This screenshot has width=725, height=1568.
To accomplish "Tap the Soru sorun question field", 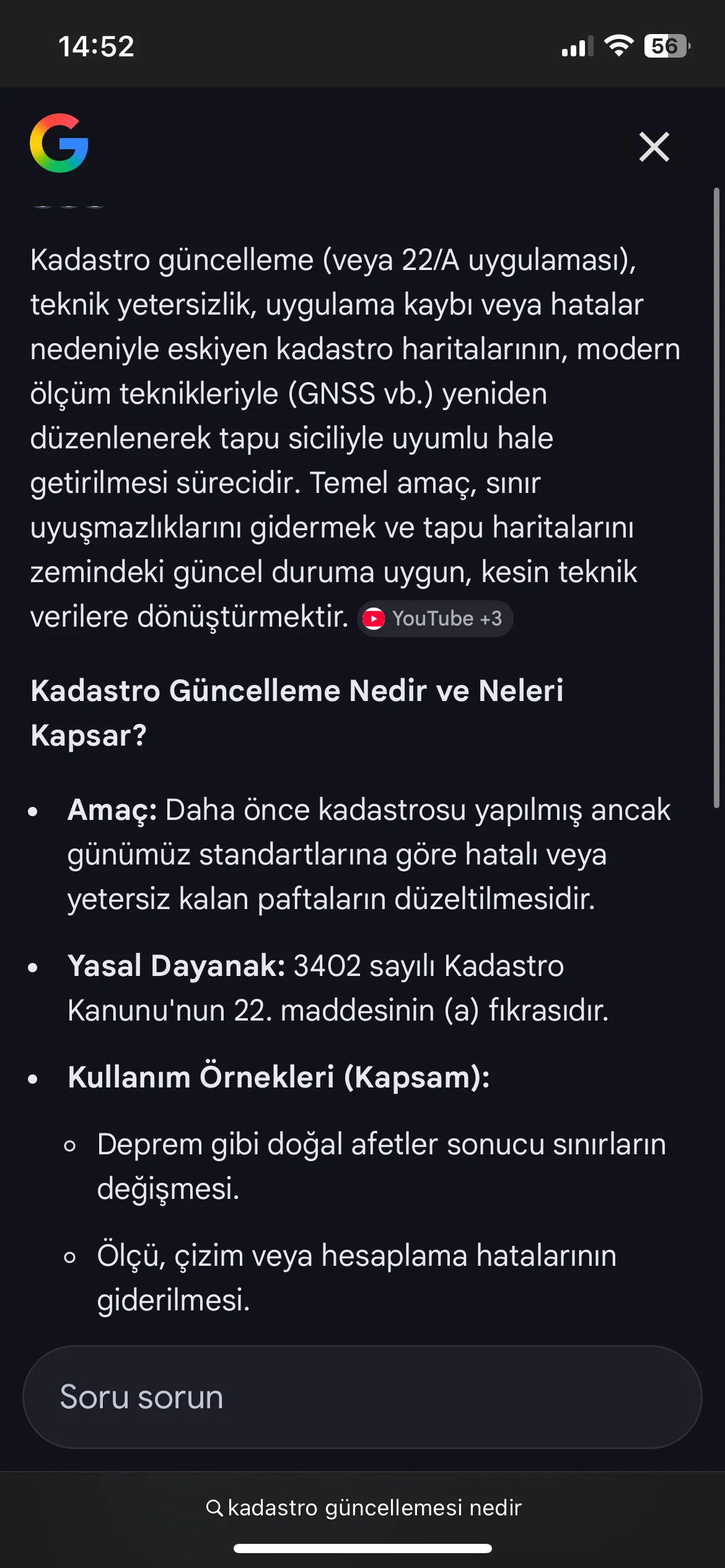I will tap(362, 1397).
